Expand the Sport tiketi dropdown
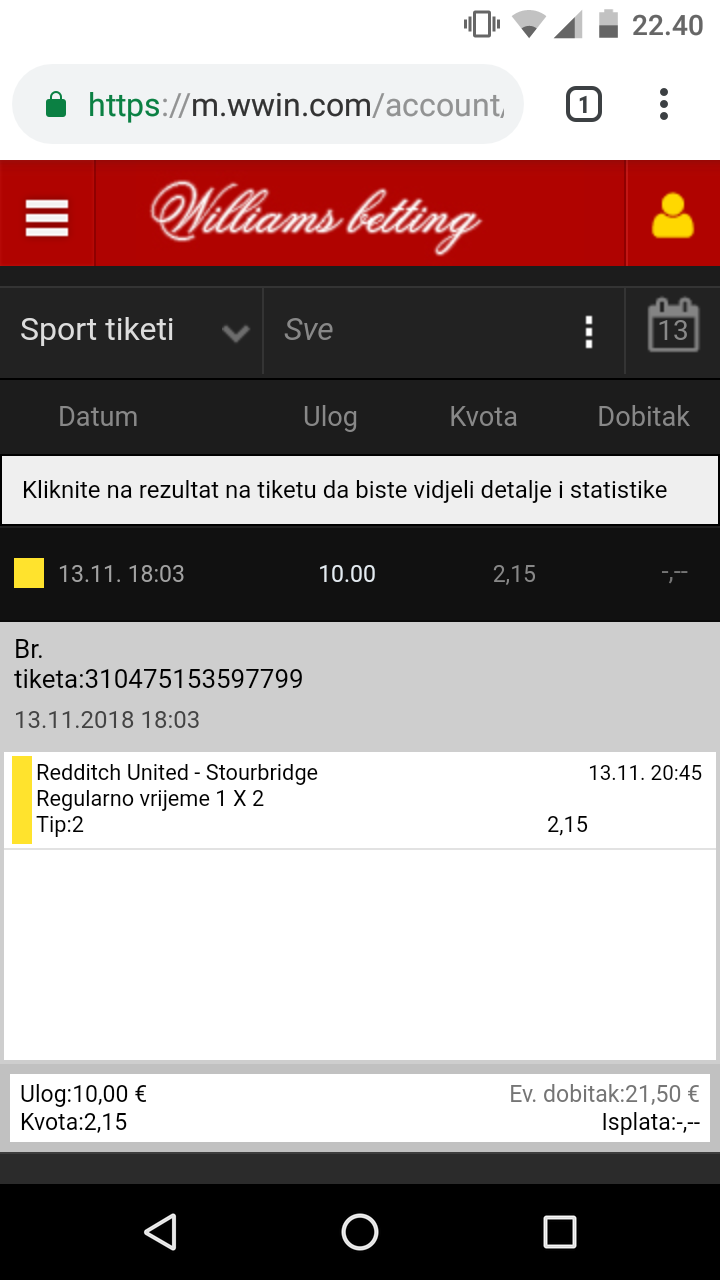Screen dimensions: 720x1280 coord(132,331)
